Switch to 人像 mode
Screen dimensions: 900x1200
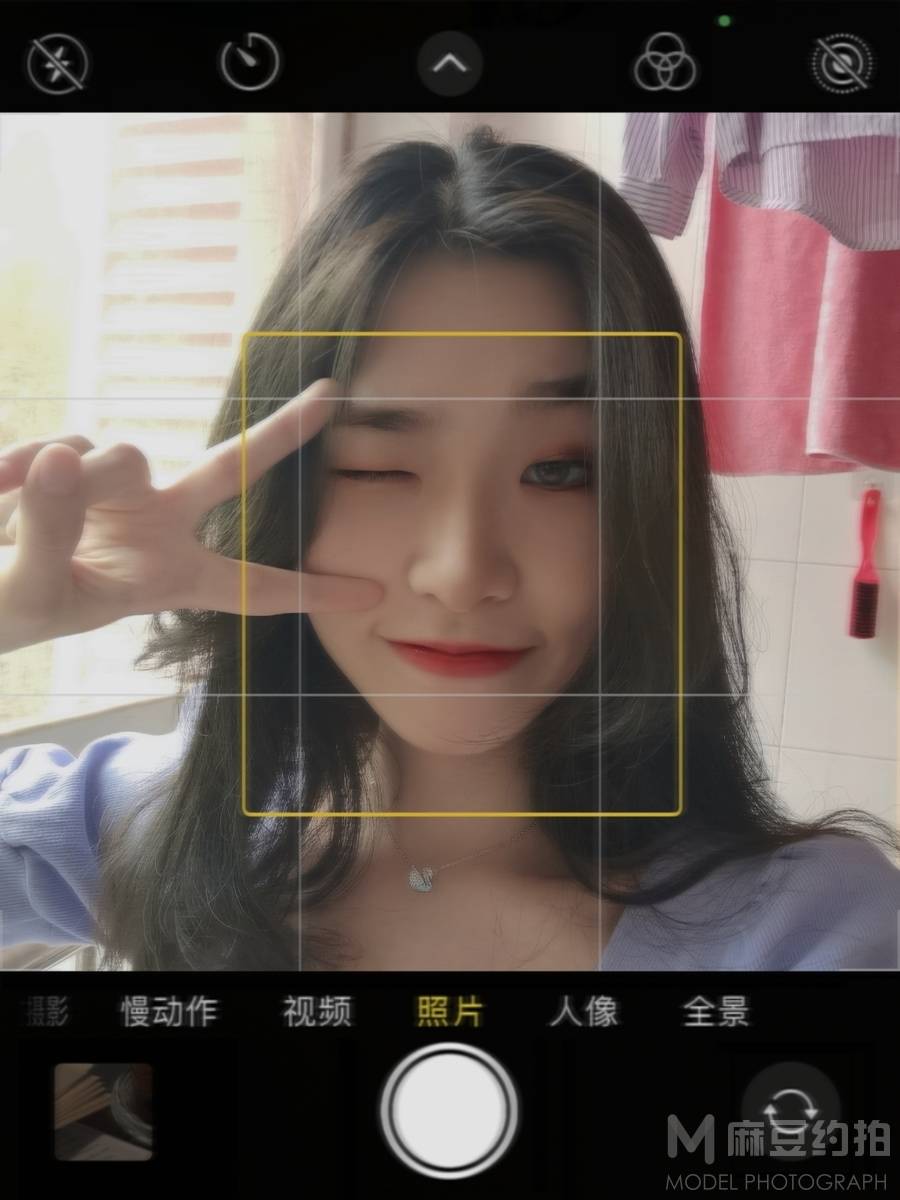pyautogui.click(x=583, y=1012)
